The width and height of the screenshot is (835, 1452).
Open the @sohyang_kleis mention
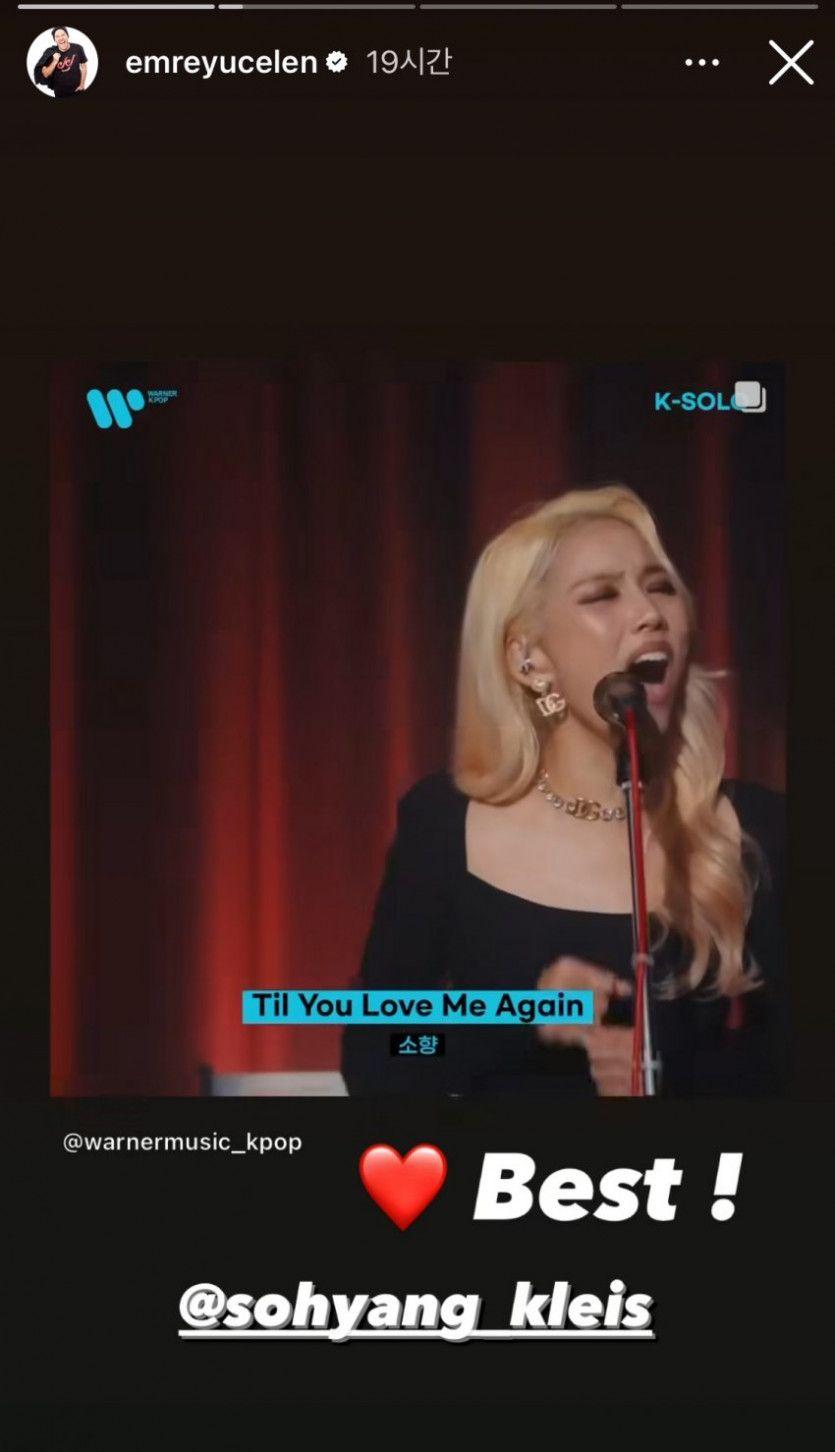pyautogui.click(x=415, y=1306)
